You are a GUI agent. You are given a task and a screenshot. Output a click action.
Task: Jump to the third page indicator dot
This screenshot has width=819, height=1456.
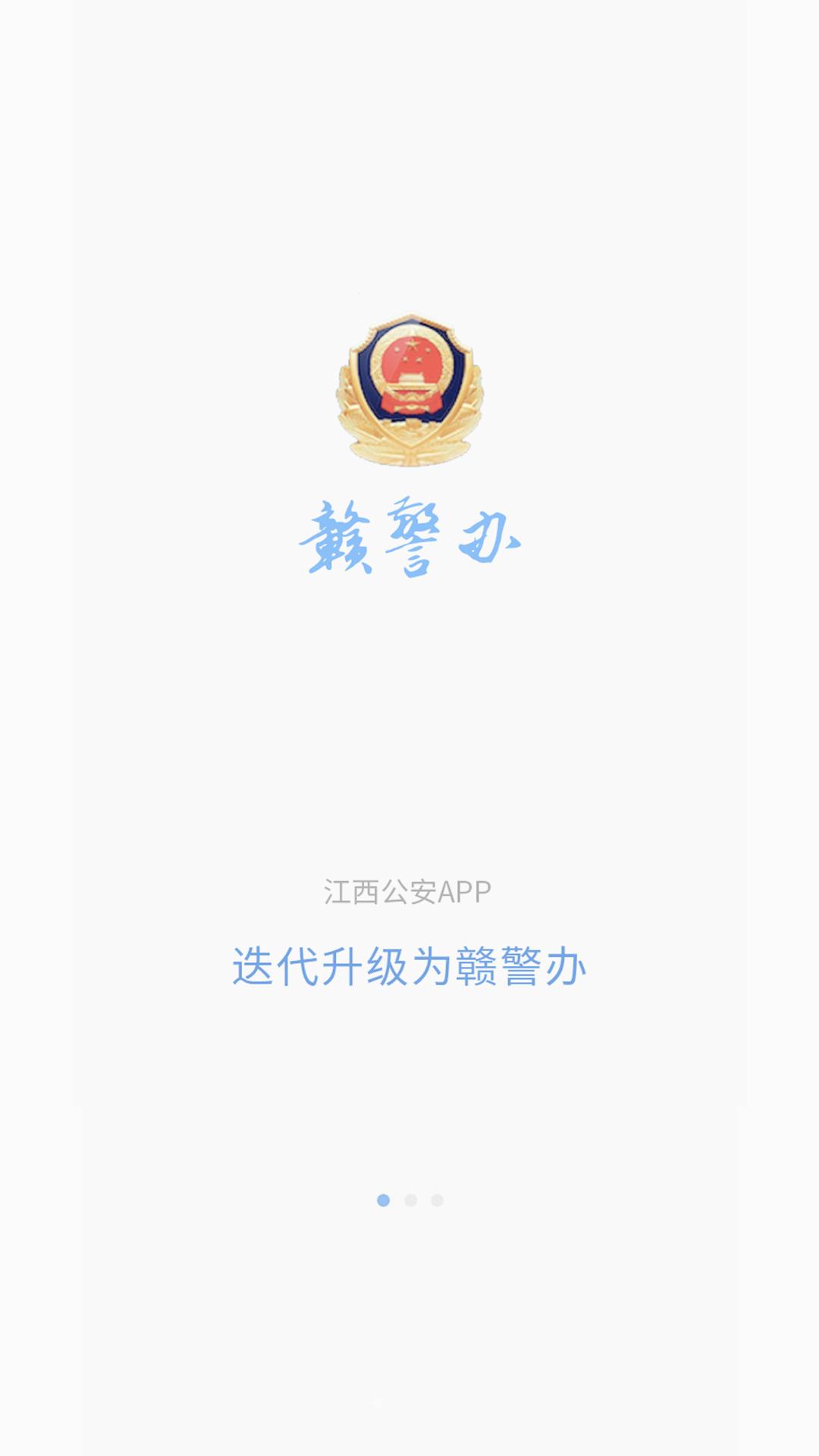click(437, 1200)
